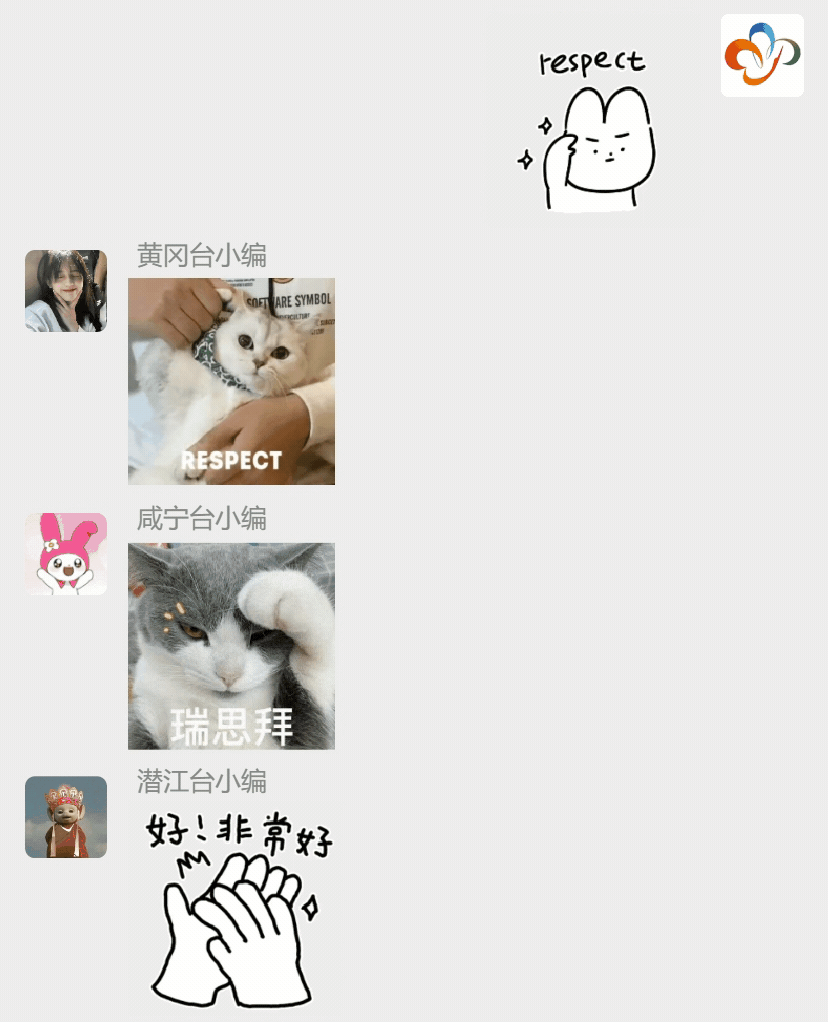Open 潜江台小编's profile avatar

tap(66, 817)
